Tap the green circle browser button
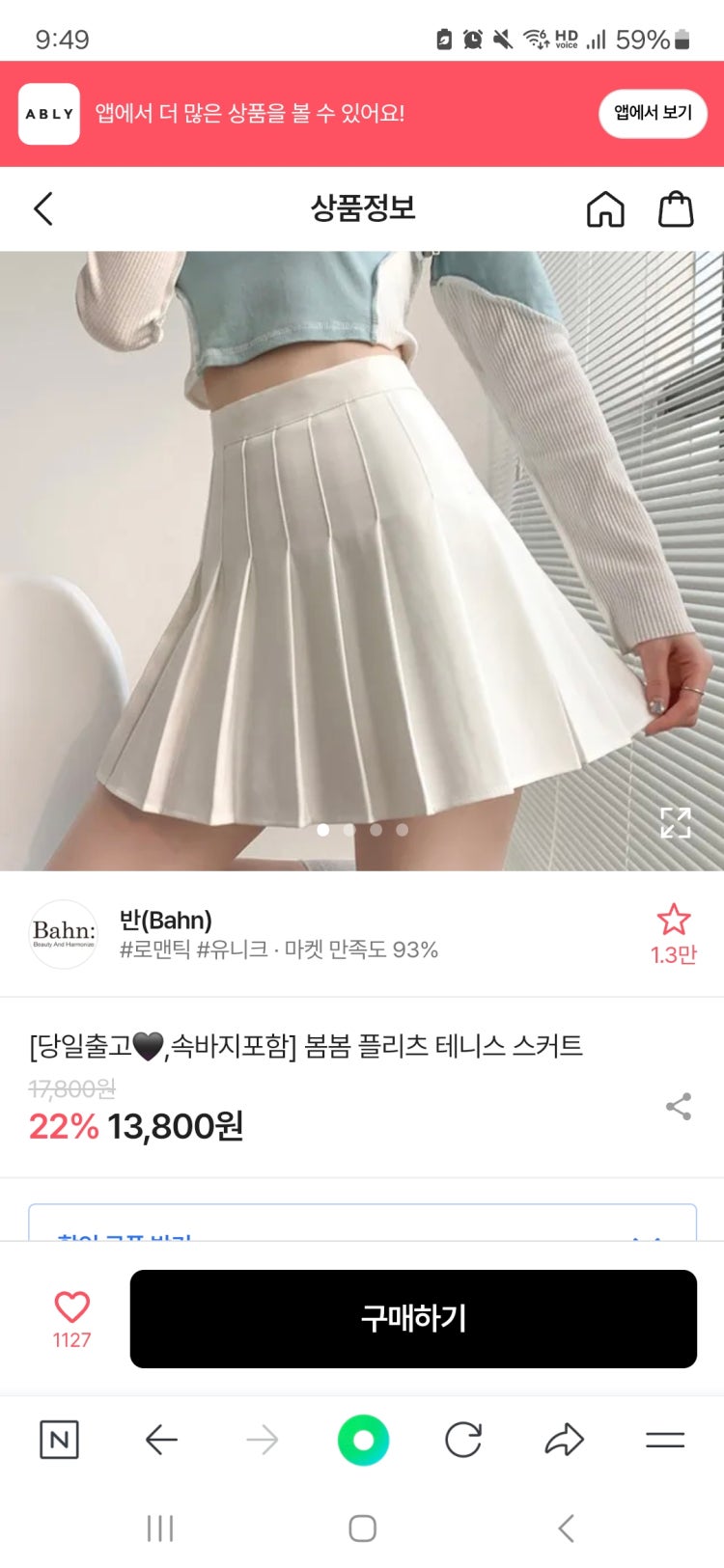This screenshot has width=724, height=1568. click(363, 1440)
